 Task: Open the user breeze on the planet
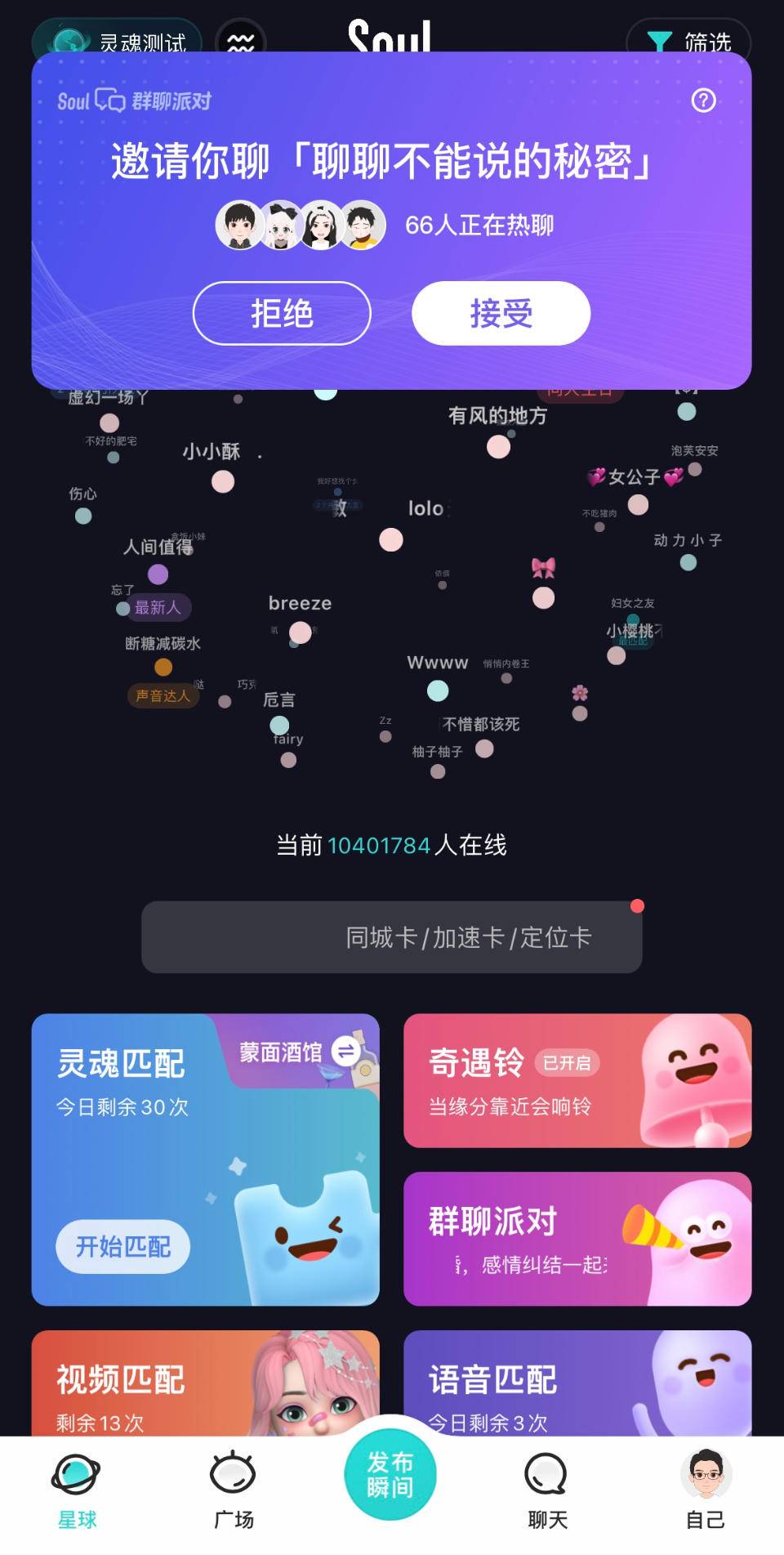[x=301, y=631]
